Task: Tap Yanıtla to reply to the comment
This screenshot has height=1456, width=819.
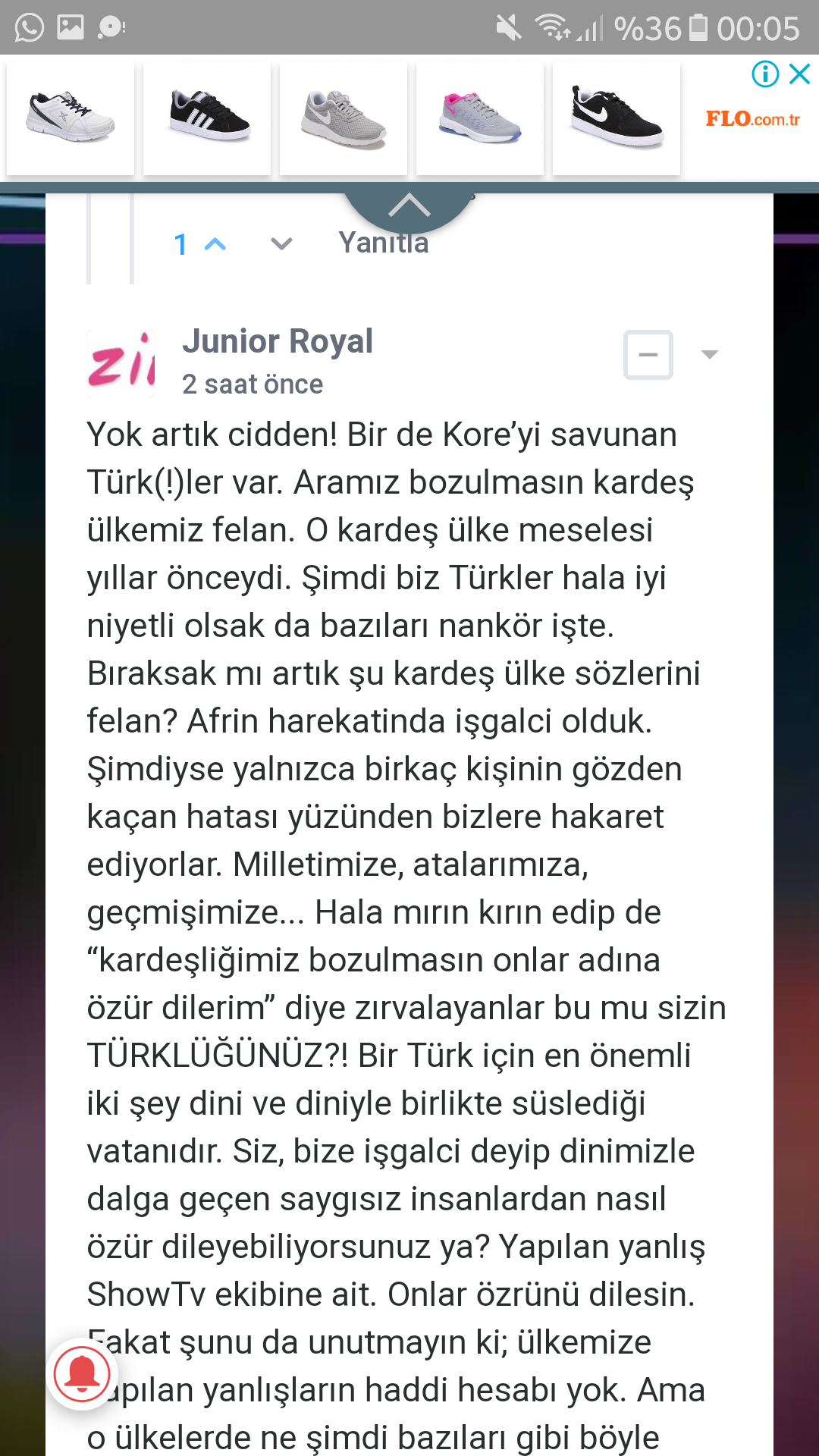Action: 383,243
